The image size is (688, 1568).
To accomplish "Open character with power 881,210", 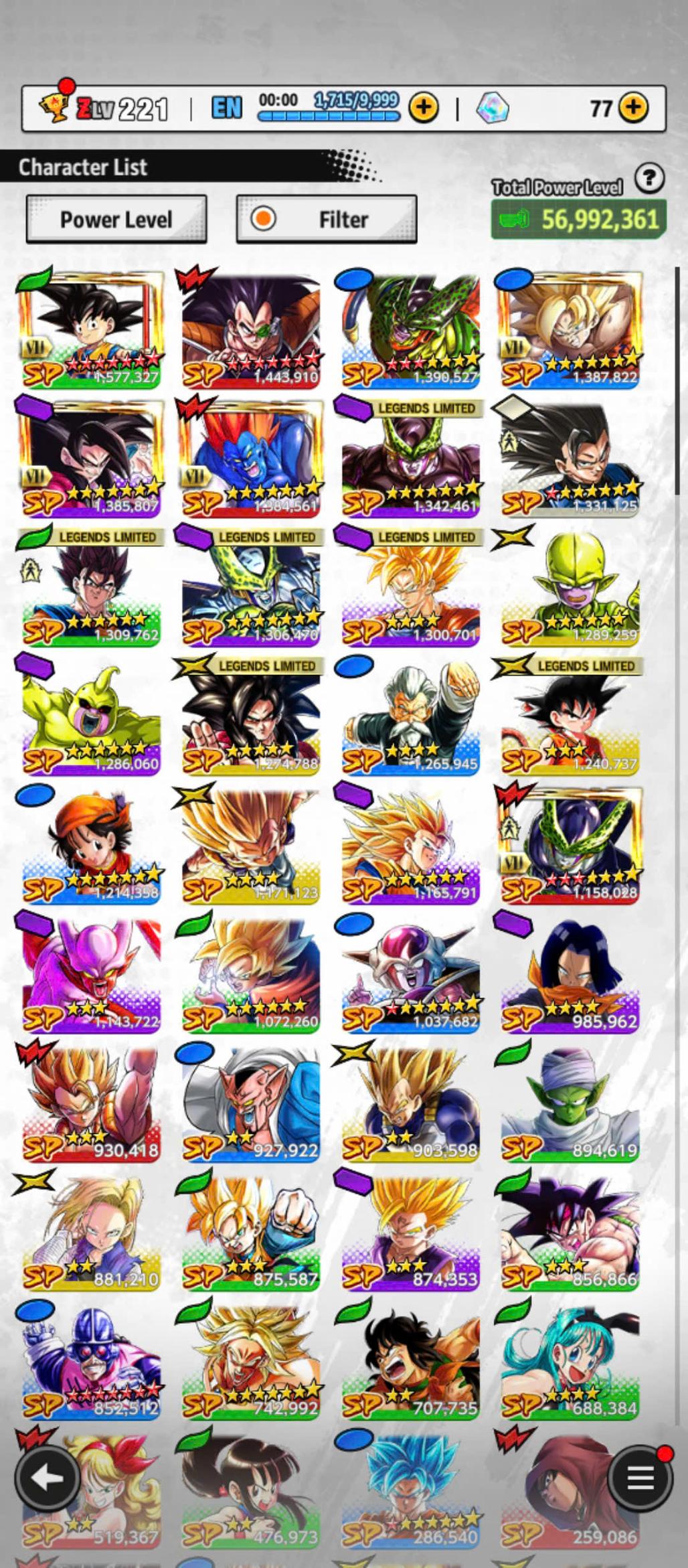I will [x=90, y=1232].
